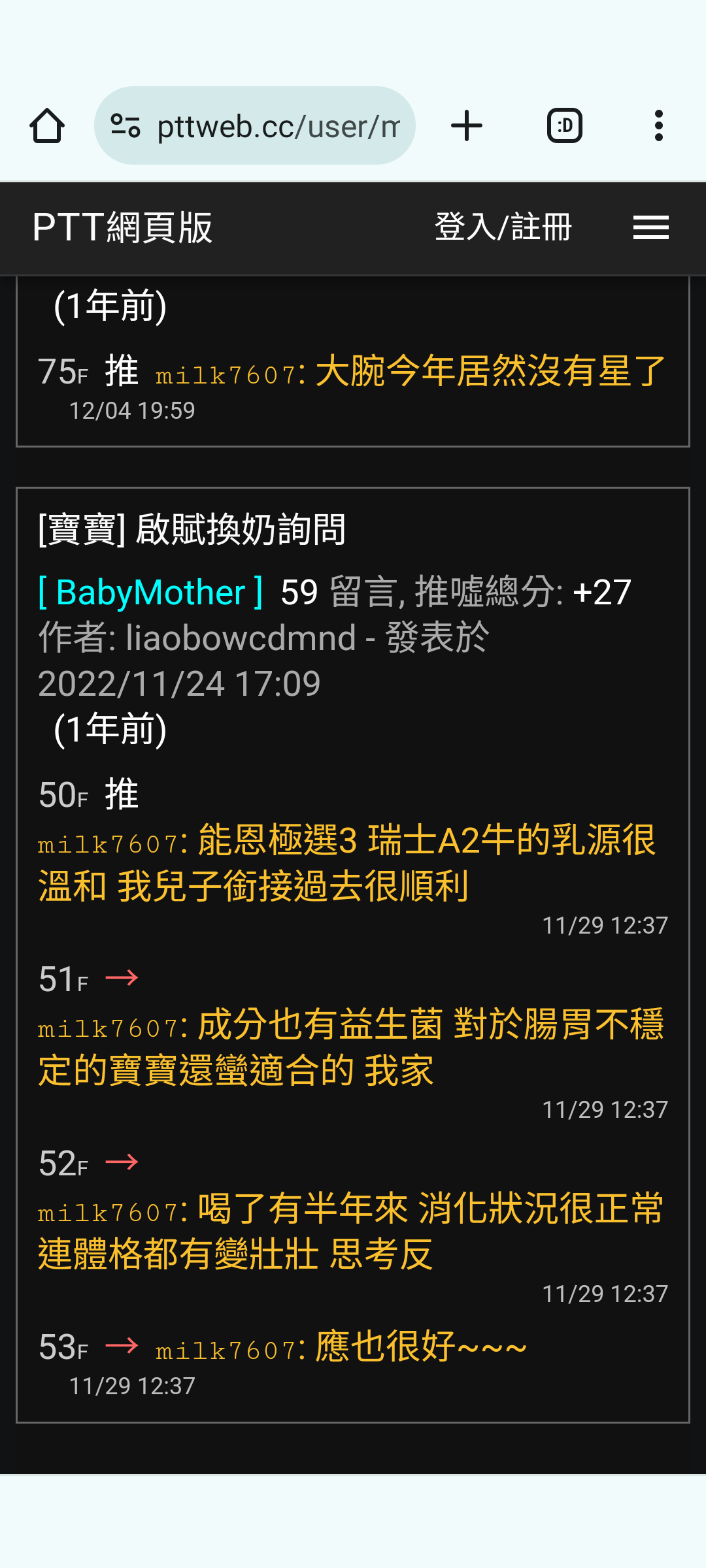Tap 登入/註冊 to log in
The height and width of the screenshot is (1568, 706).
[503, 227]
